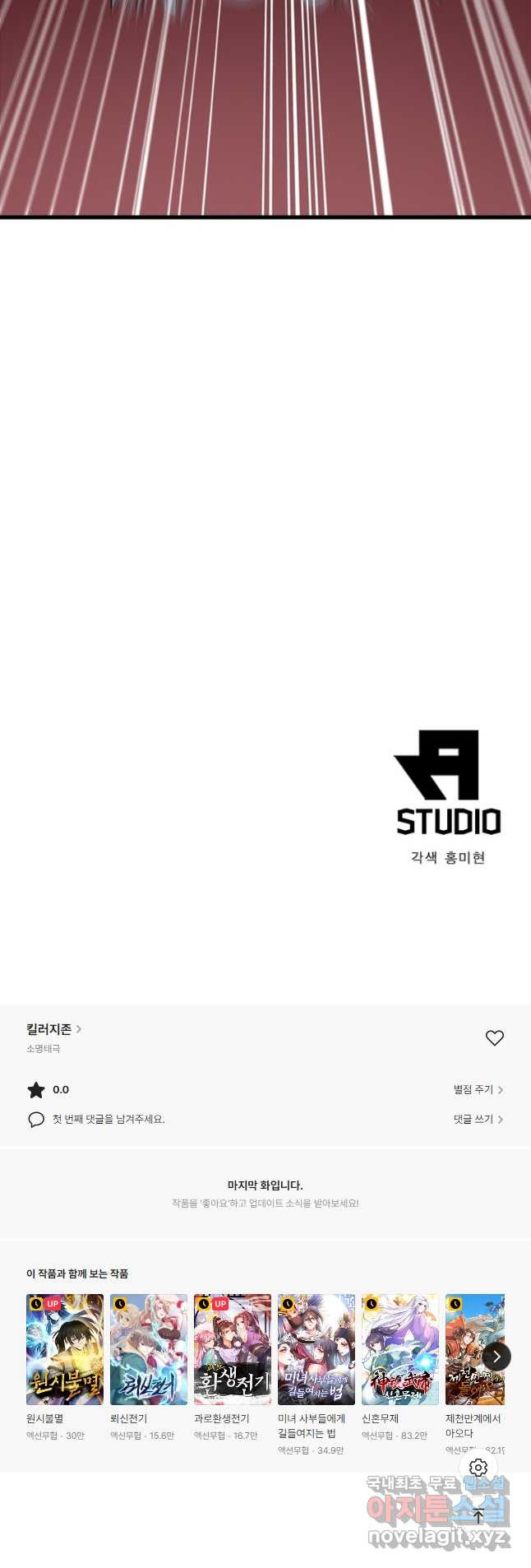Screen dimensions: 531x1568
Task: Open the 과로환생전기 webtoon
Action: point(233,1349)
